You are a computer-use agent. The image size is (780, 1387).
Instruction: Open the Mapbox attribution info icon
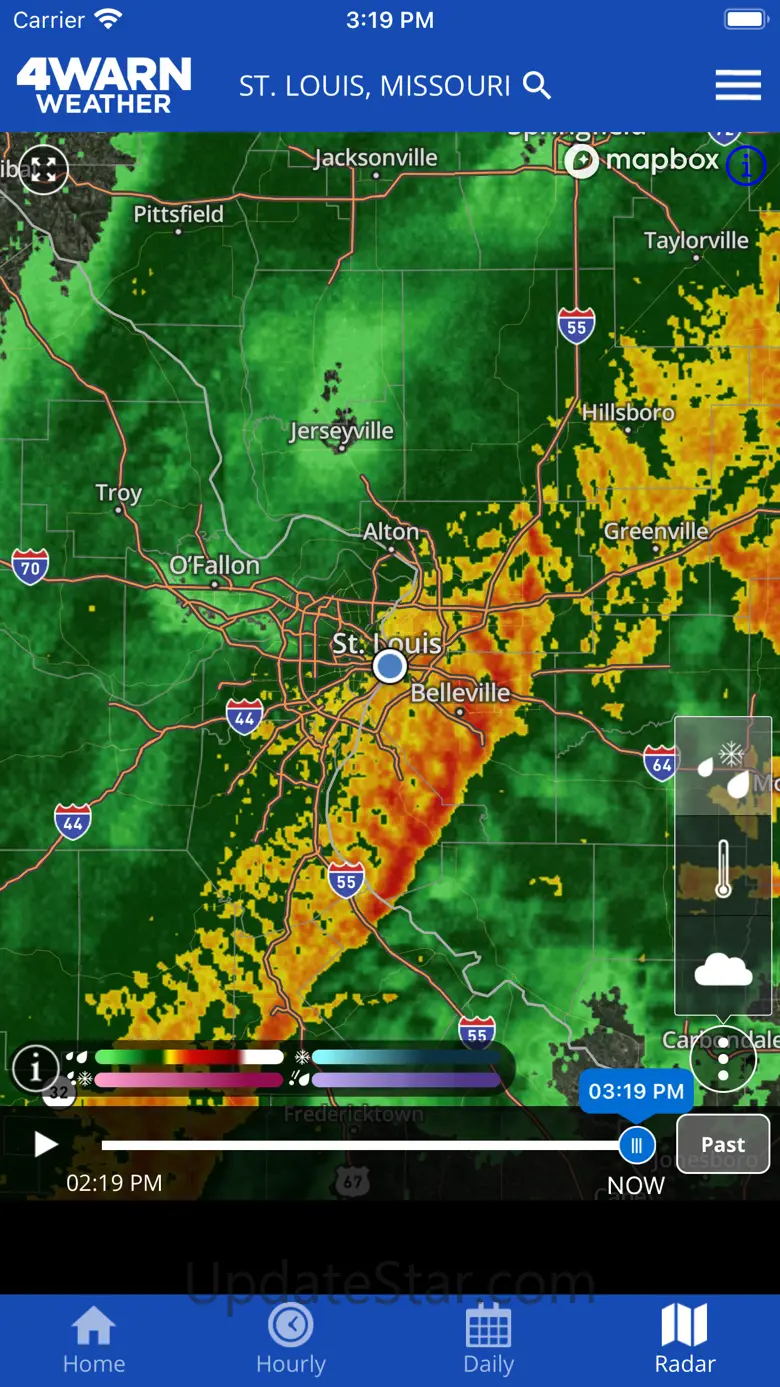745,166
